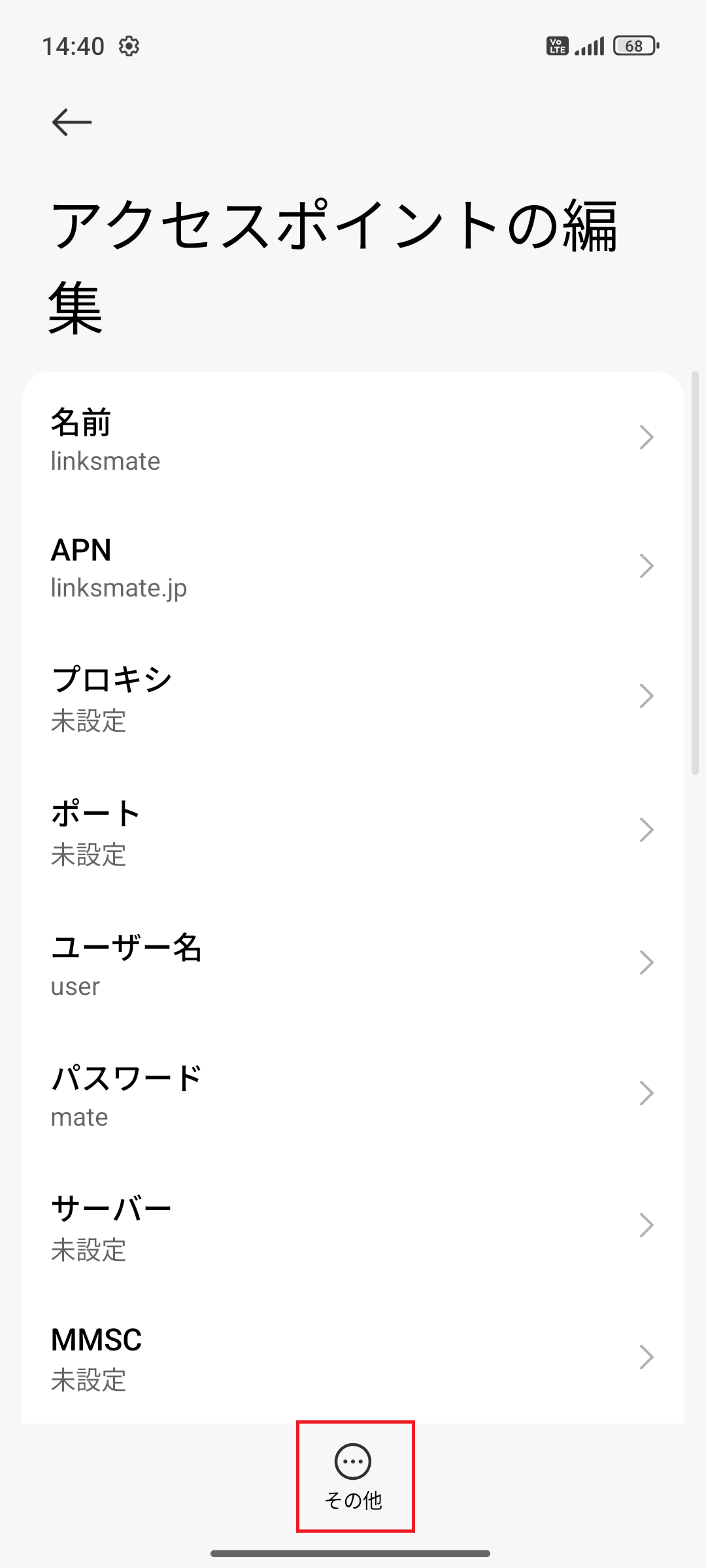The width and height of the screenshot is (706, 1568).
Task: Open the ポート setting
Action: [x=353, y=831]
